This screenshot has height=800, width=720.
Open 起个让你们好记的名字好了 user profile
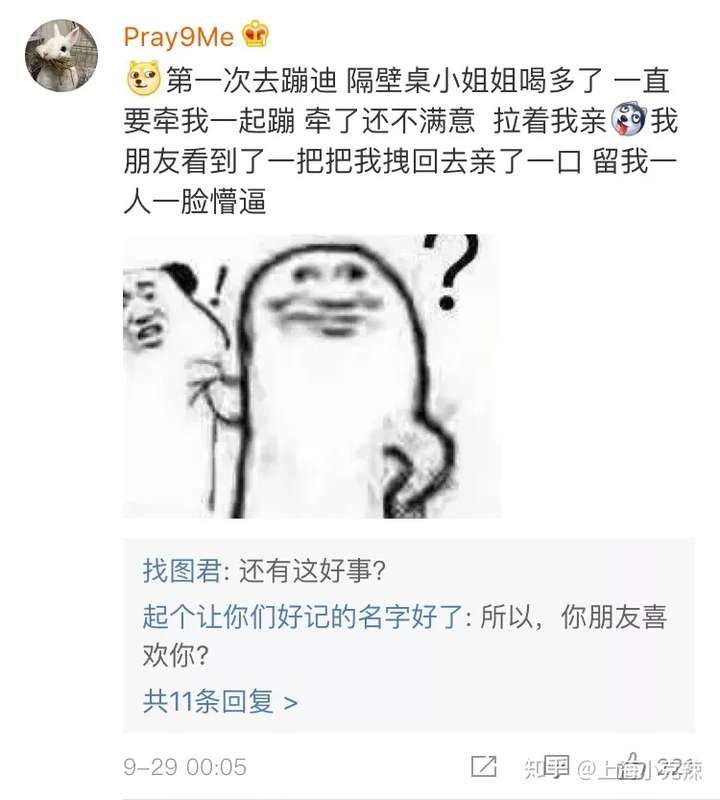tap(300, 616)
